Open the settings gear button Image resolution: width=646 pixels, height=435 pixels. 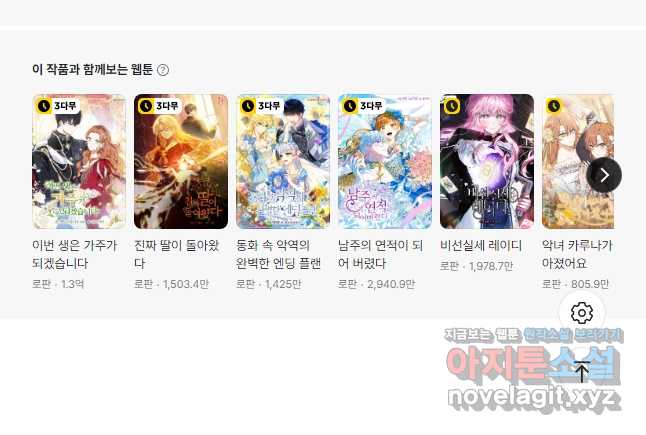click(582, 313)
